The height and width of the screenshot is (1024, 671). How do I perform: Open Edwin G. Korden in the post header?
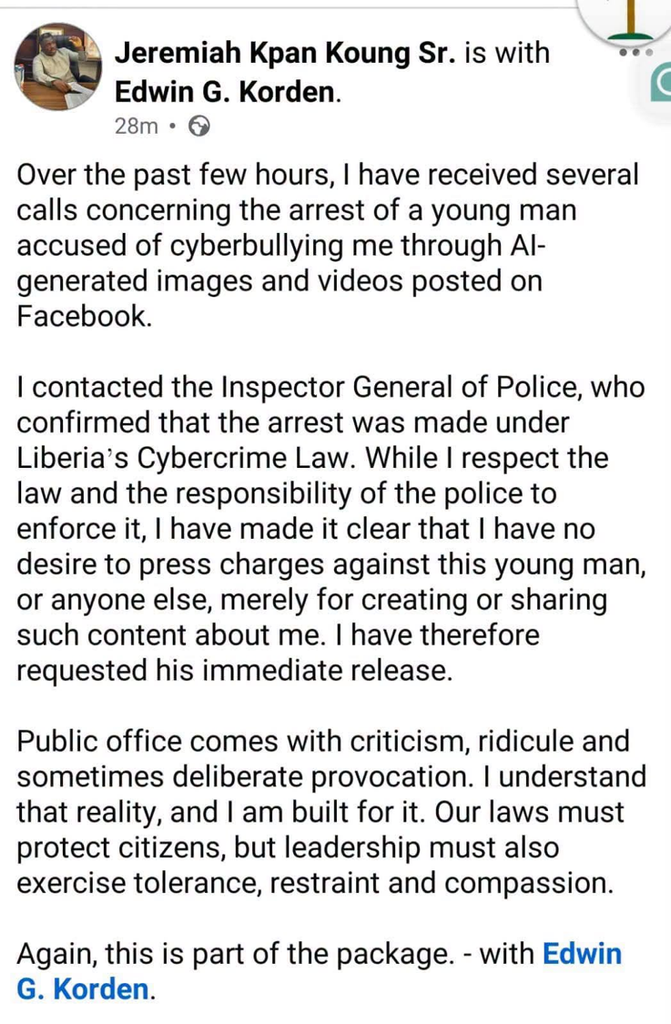click(x=225, y=93)
